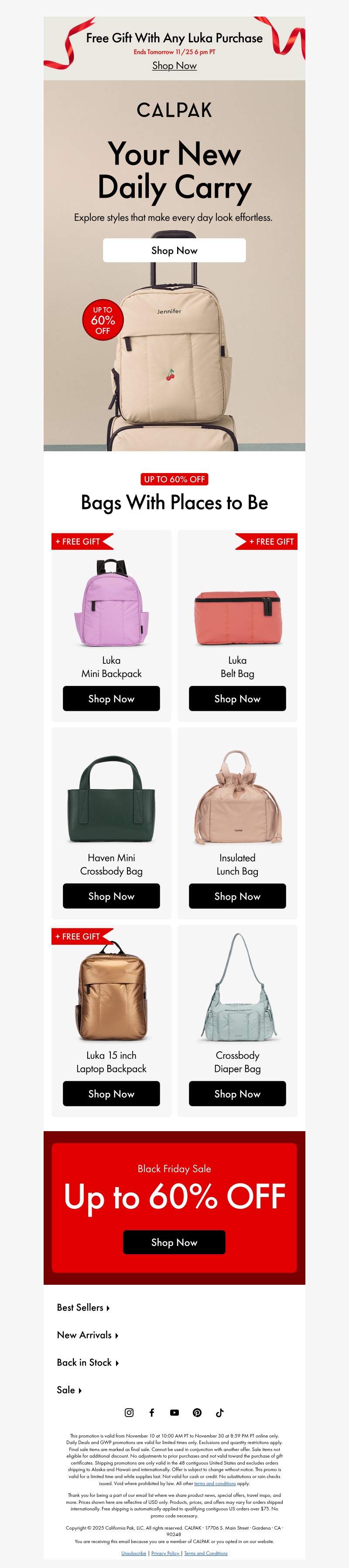Tap the white Shop Now button under Your New Daily Carry
Viewport: 349px width, 1568px height.
click(x=174, y=250)
